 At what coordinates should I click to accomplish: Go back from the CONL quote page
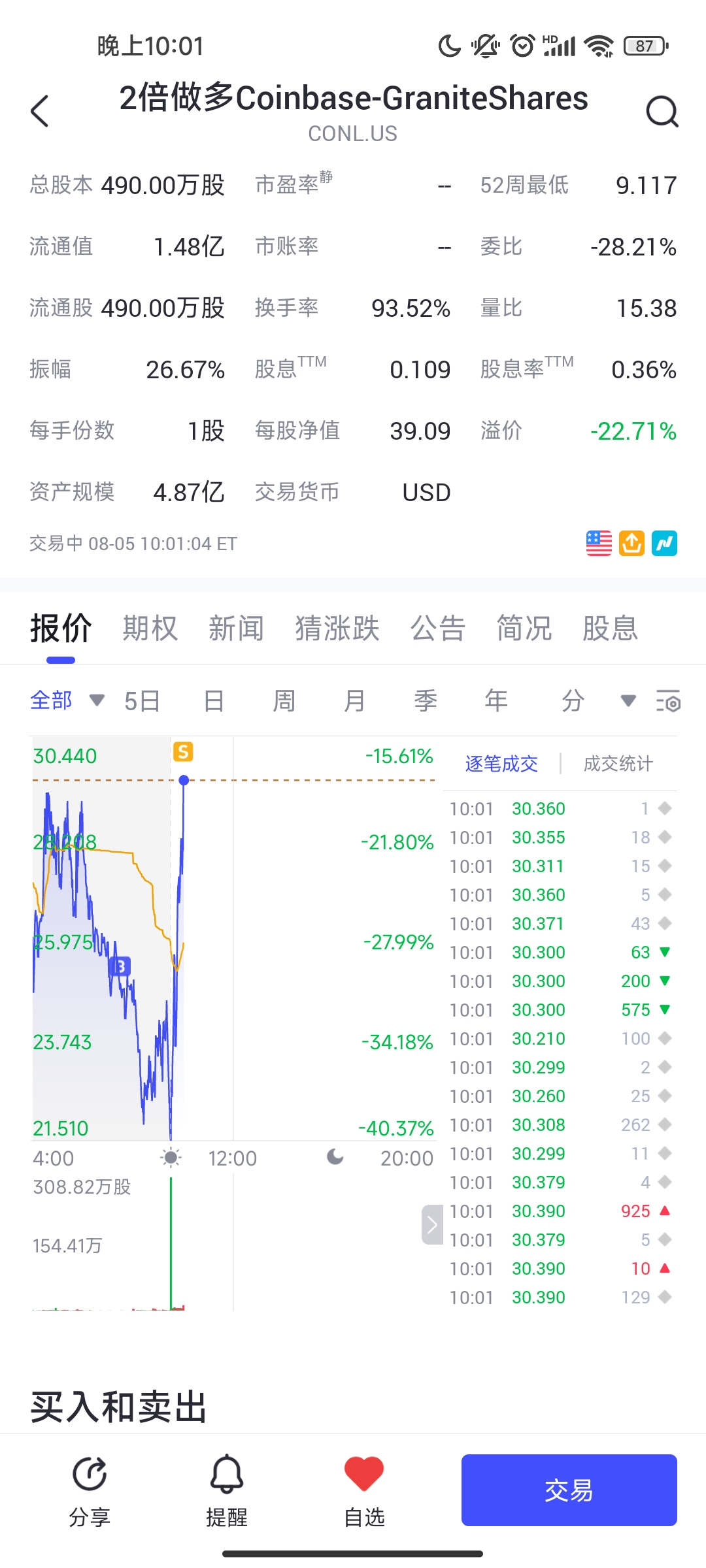tap(41, 111)
